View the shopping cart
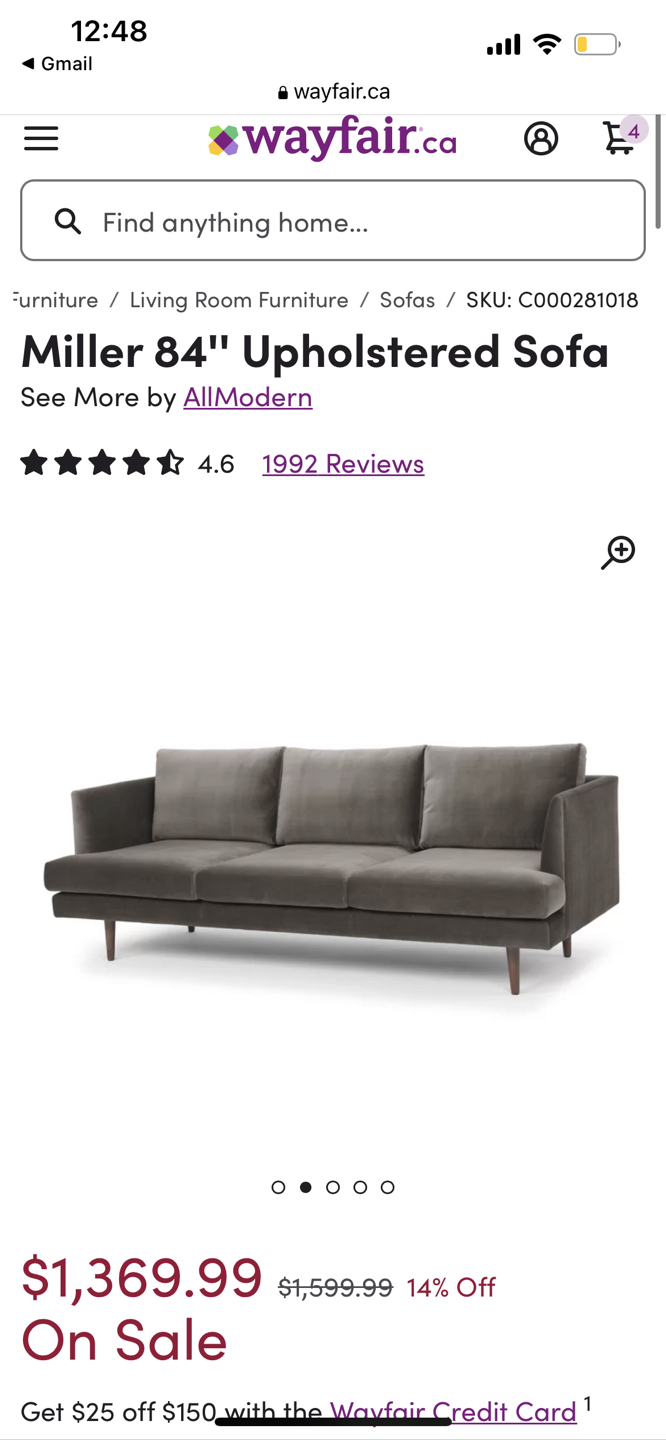Viewport: 666px width, 1440px height. point(620,138)
